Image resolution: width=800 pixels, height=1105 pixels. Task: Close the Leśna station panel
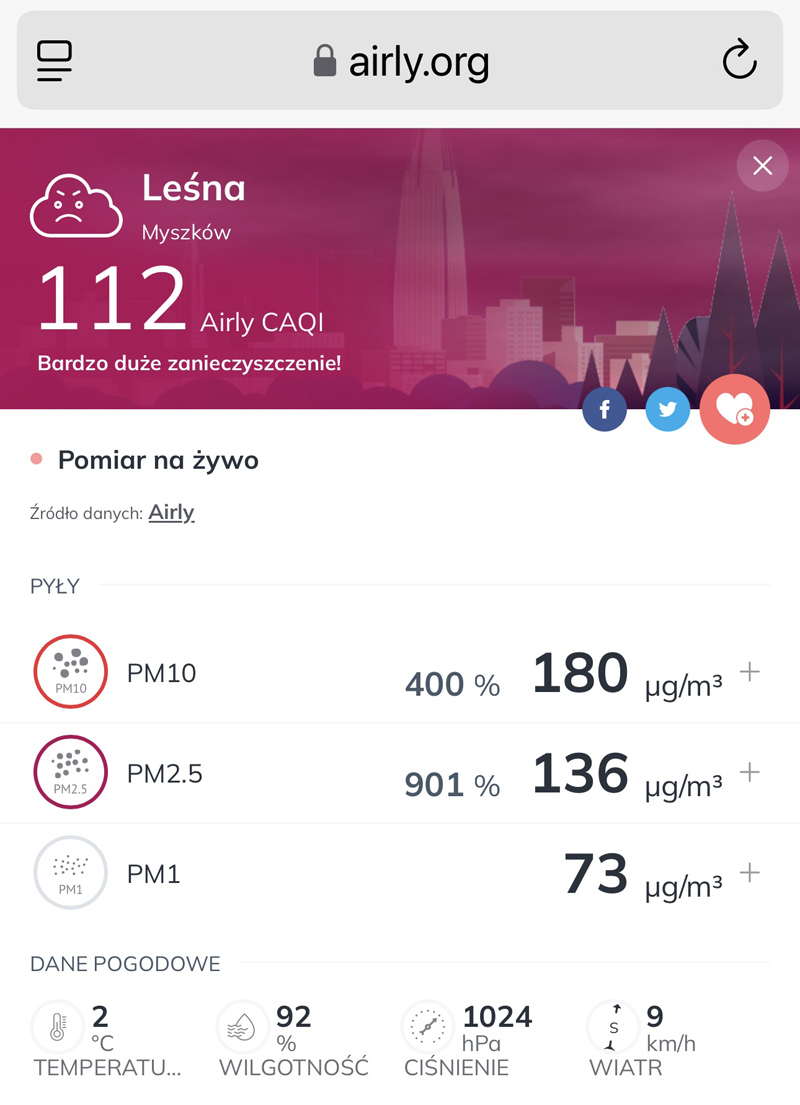coord(762,166)
